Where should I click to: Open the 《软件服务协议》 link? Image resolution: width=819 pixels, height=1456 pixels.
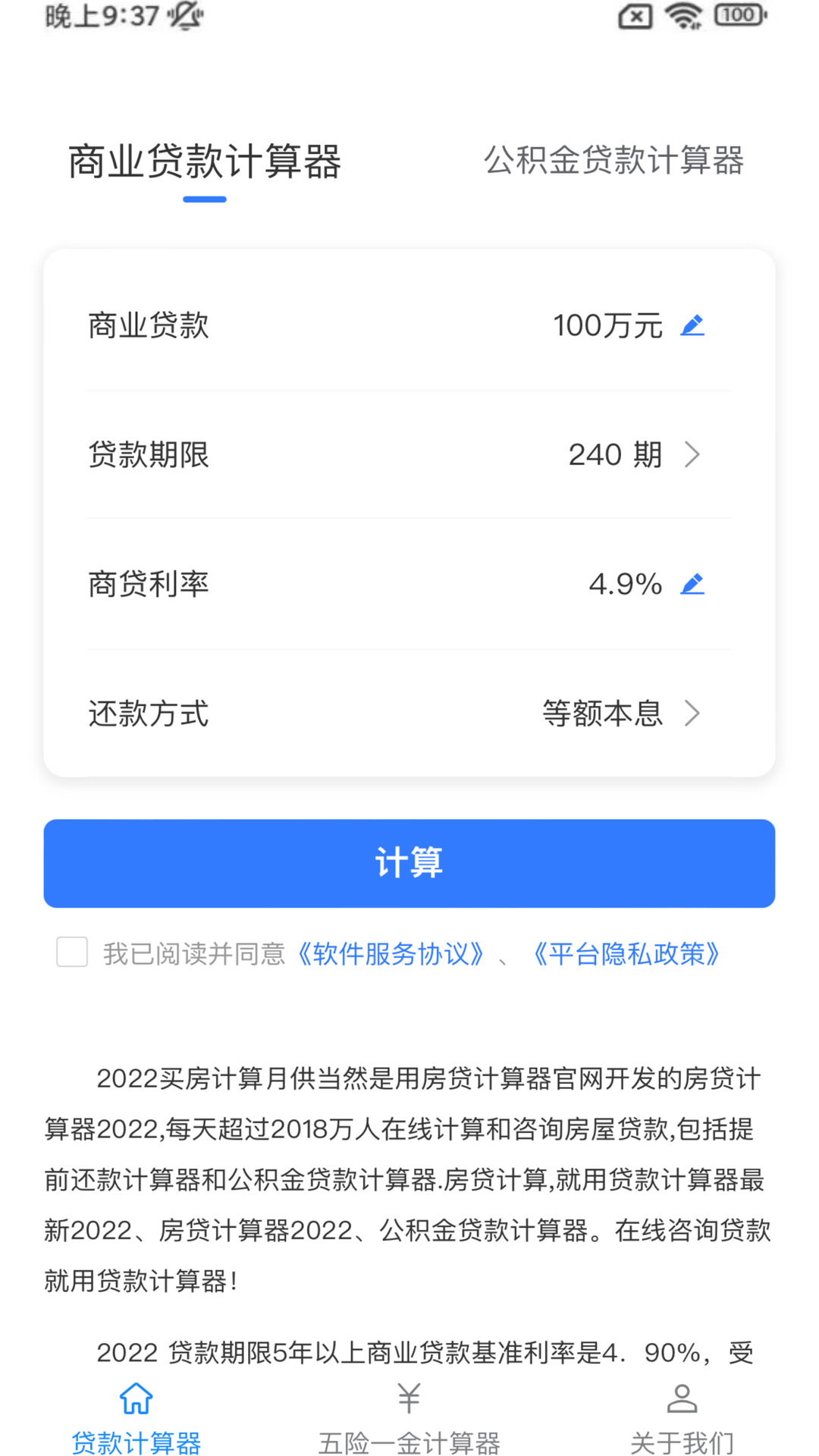(x=391, y=954)
